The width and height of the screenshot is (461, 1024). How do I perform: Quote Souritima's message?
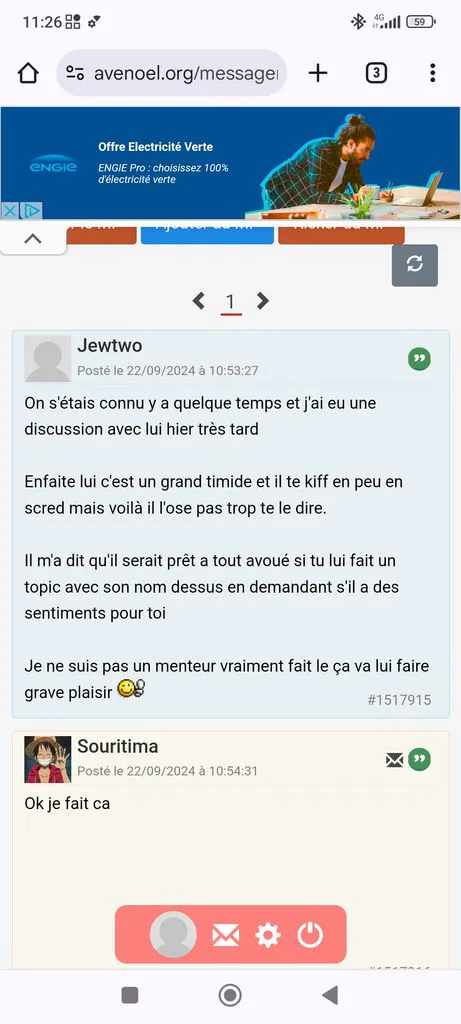[419, 760]
